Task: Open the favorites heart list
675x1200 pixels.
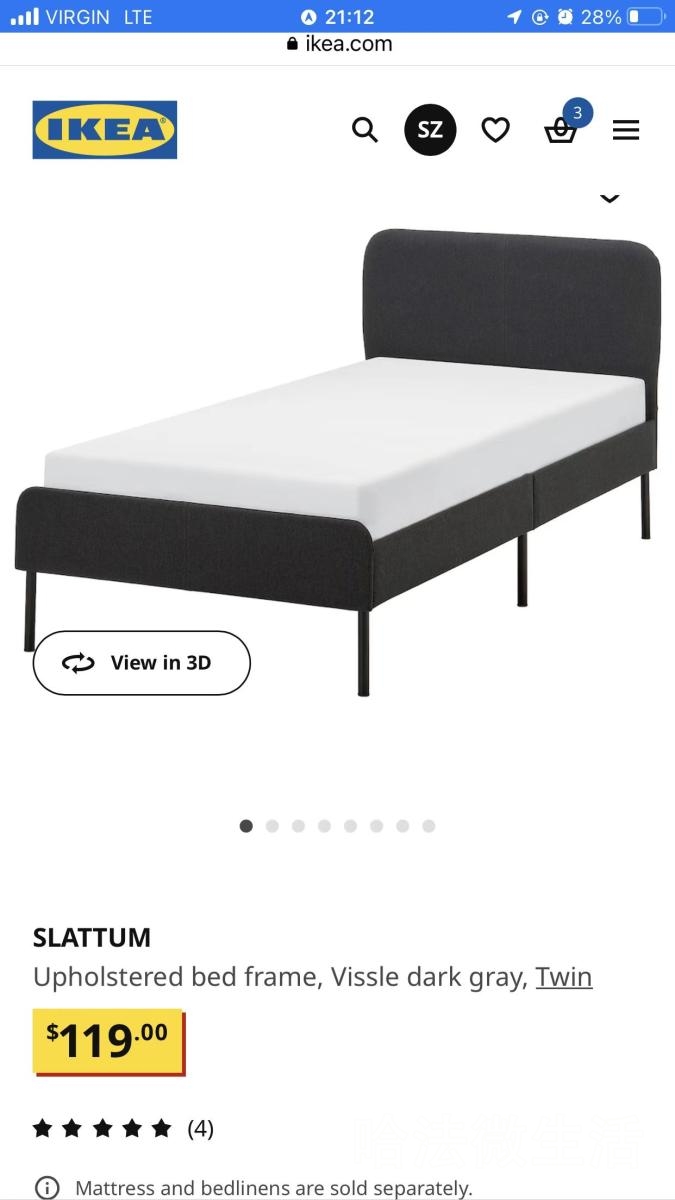Action: (x=496, y=130)
